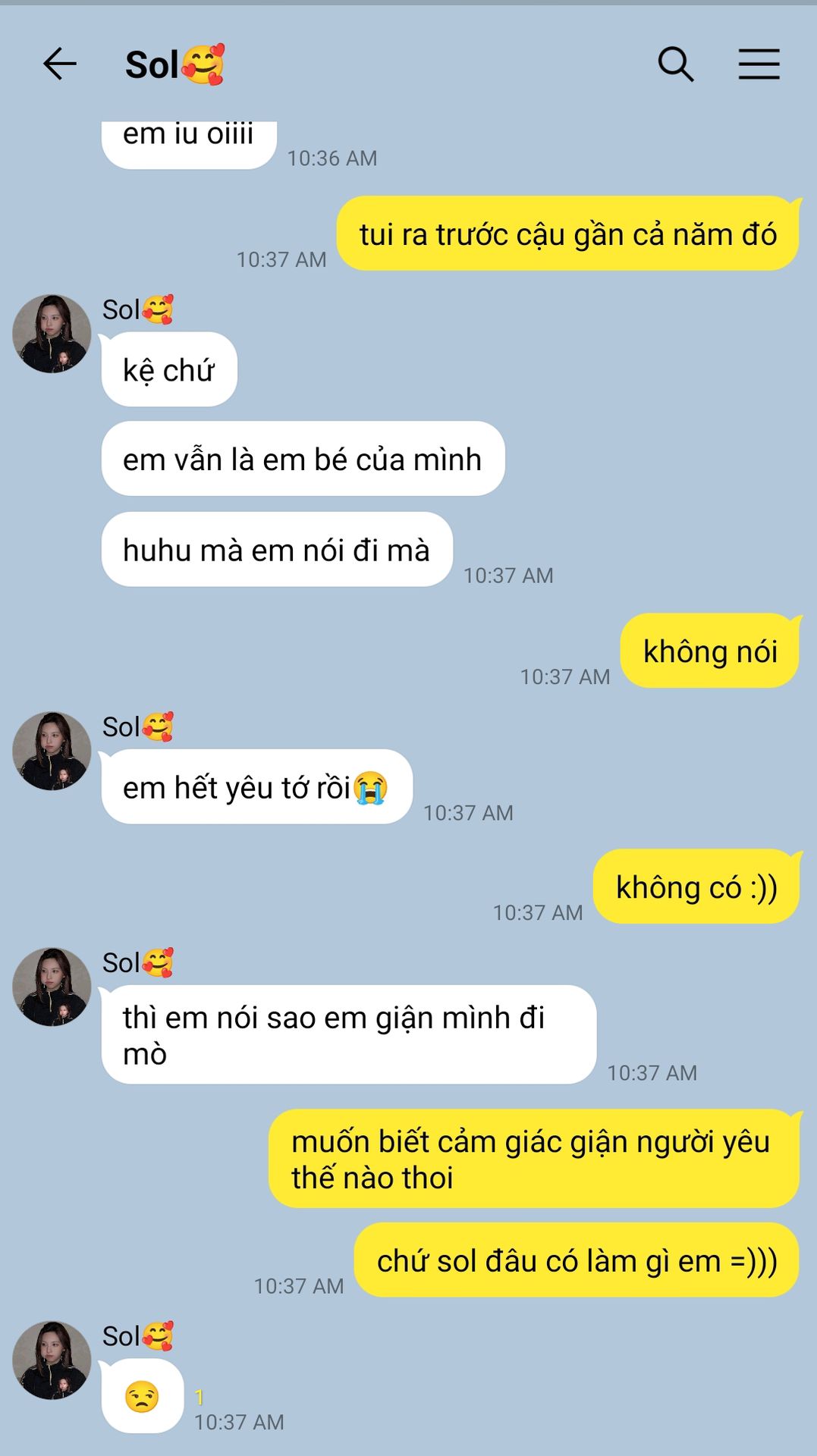The width and height of the screenshot is (817, 1456).
Task: Open Sol's profile picture beside "kệ chứ"
Action: click(x=52, y=334)
